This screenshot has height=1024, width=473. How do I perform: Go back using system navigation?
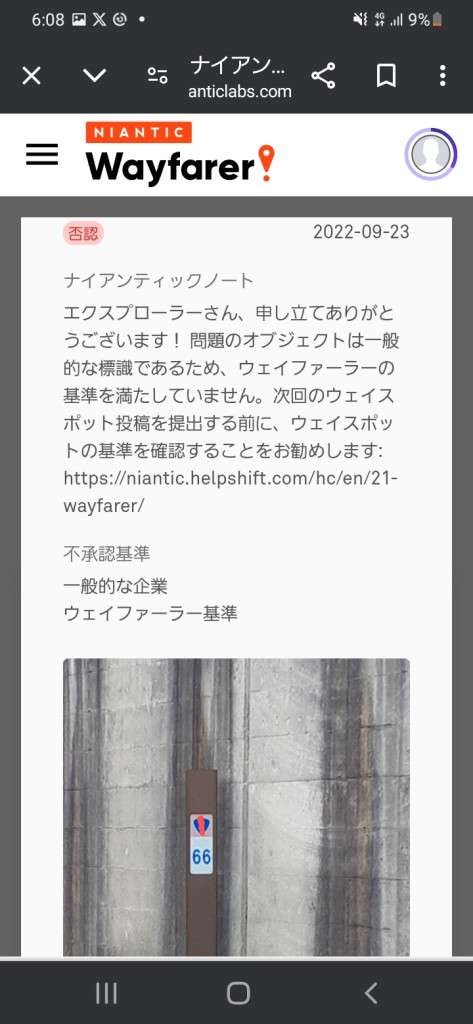coord(370,993)
